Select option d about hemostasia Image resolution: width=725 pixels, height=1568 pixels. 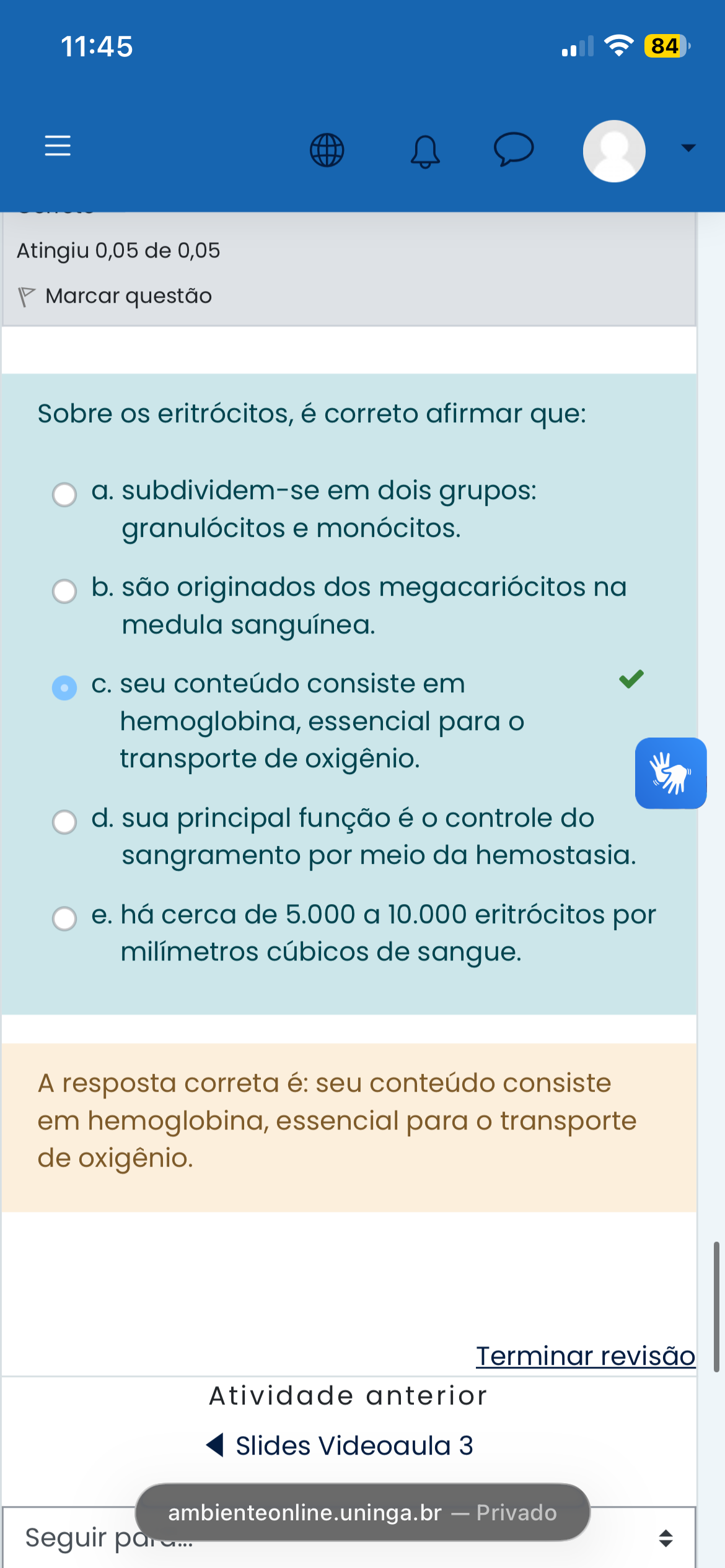click(x=64, y=822)
